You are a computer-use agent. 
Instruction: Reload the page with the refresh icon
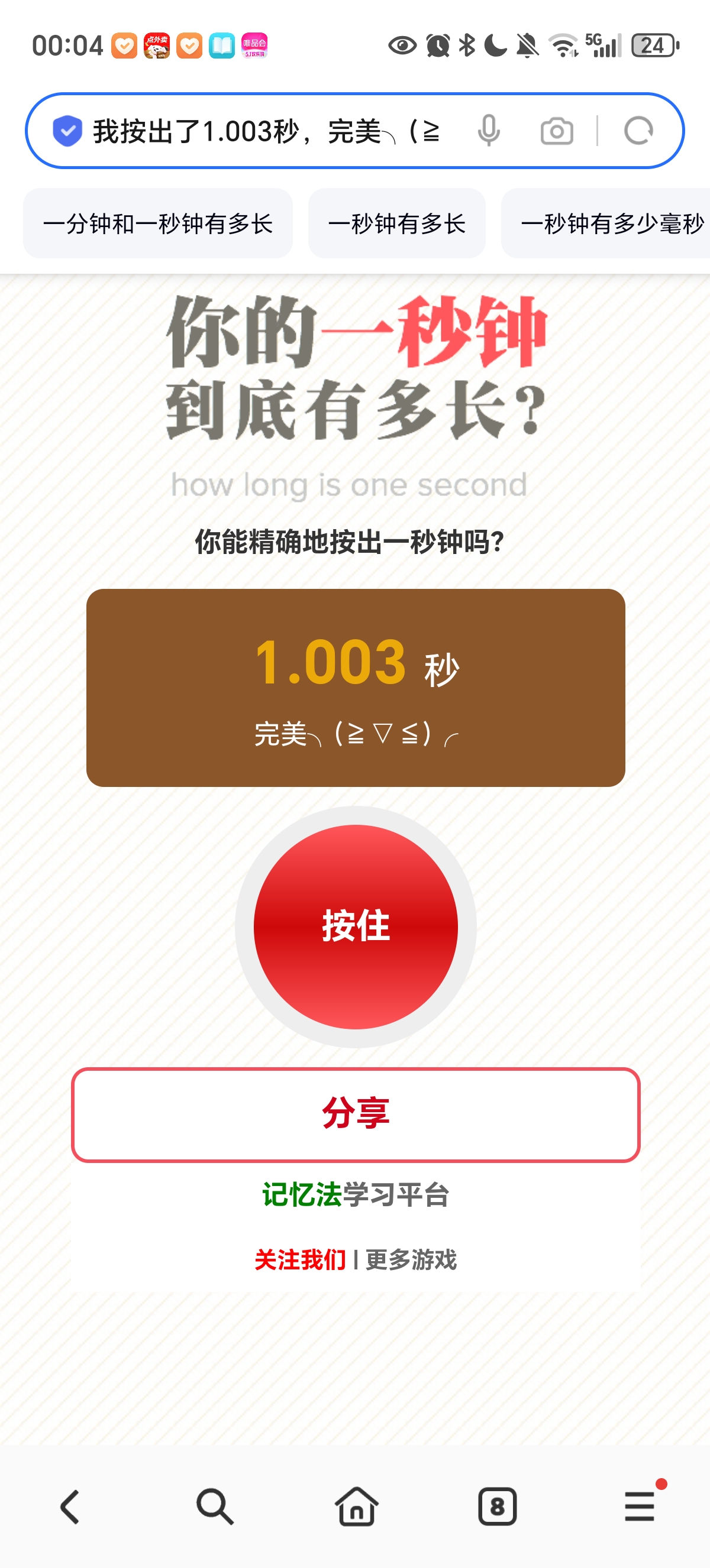pyautogui.click(x=638, y=131)
